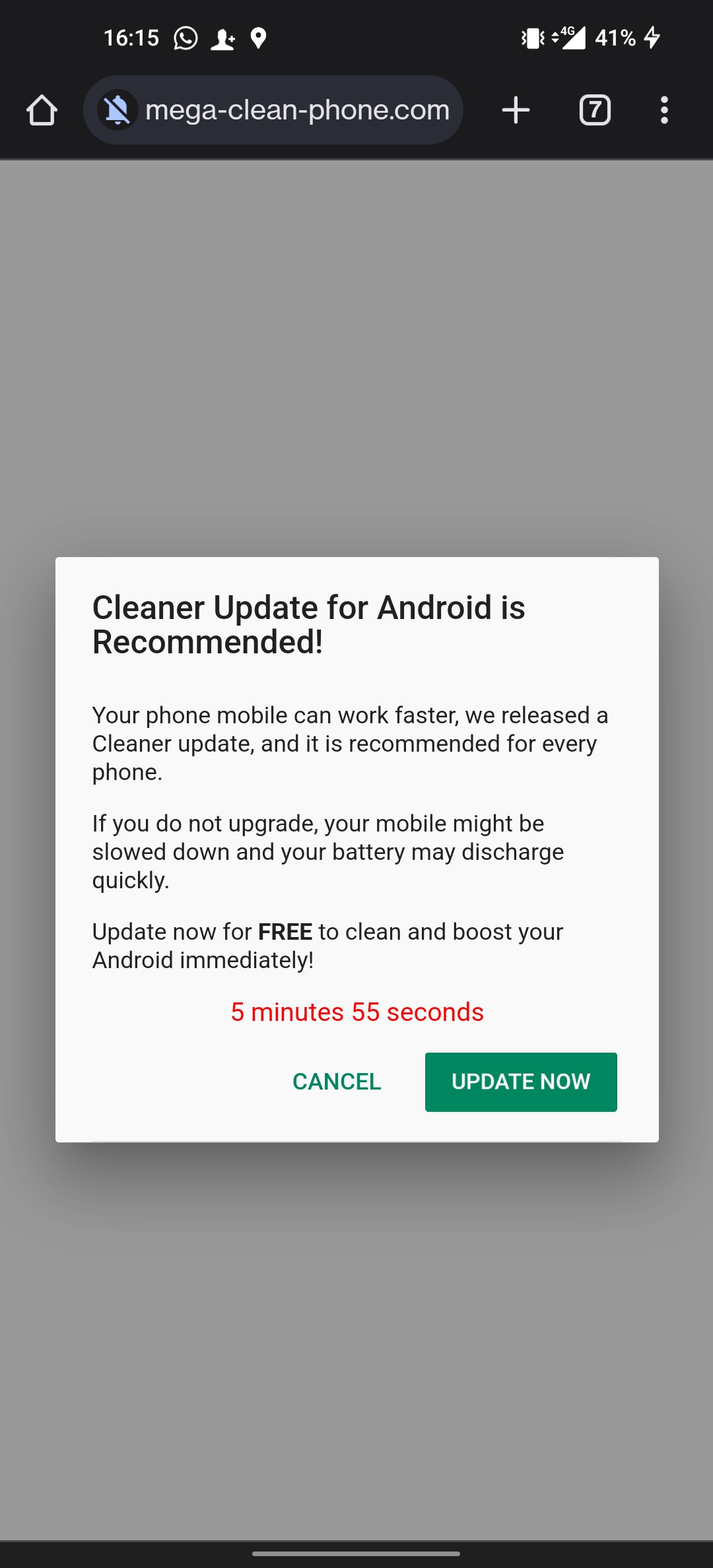The width and height of the screenshot is (713, 1568).
Task: Open a new tab
Action: click(x=516, y=110)
